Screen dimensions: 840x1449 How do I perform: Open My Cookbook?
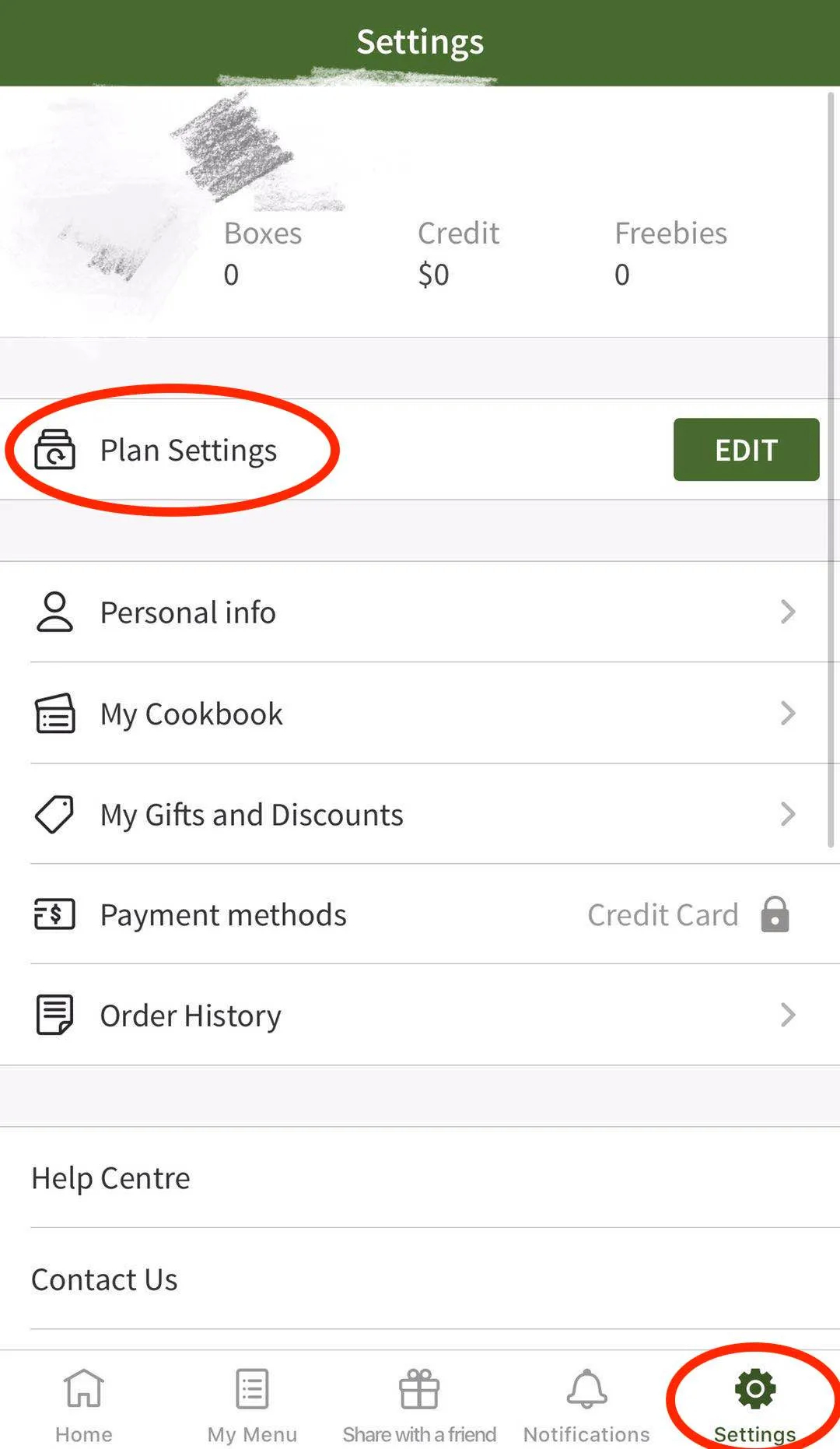420,714
